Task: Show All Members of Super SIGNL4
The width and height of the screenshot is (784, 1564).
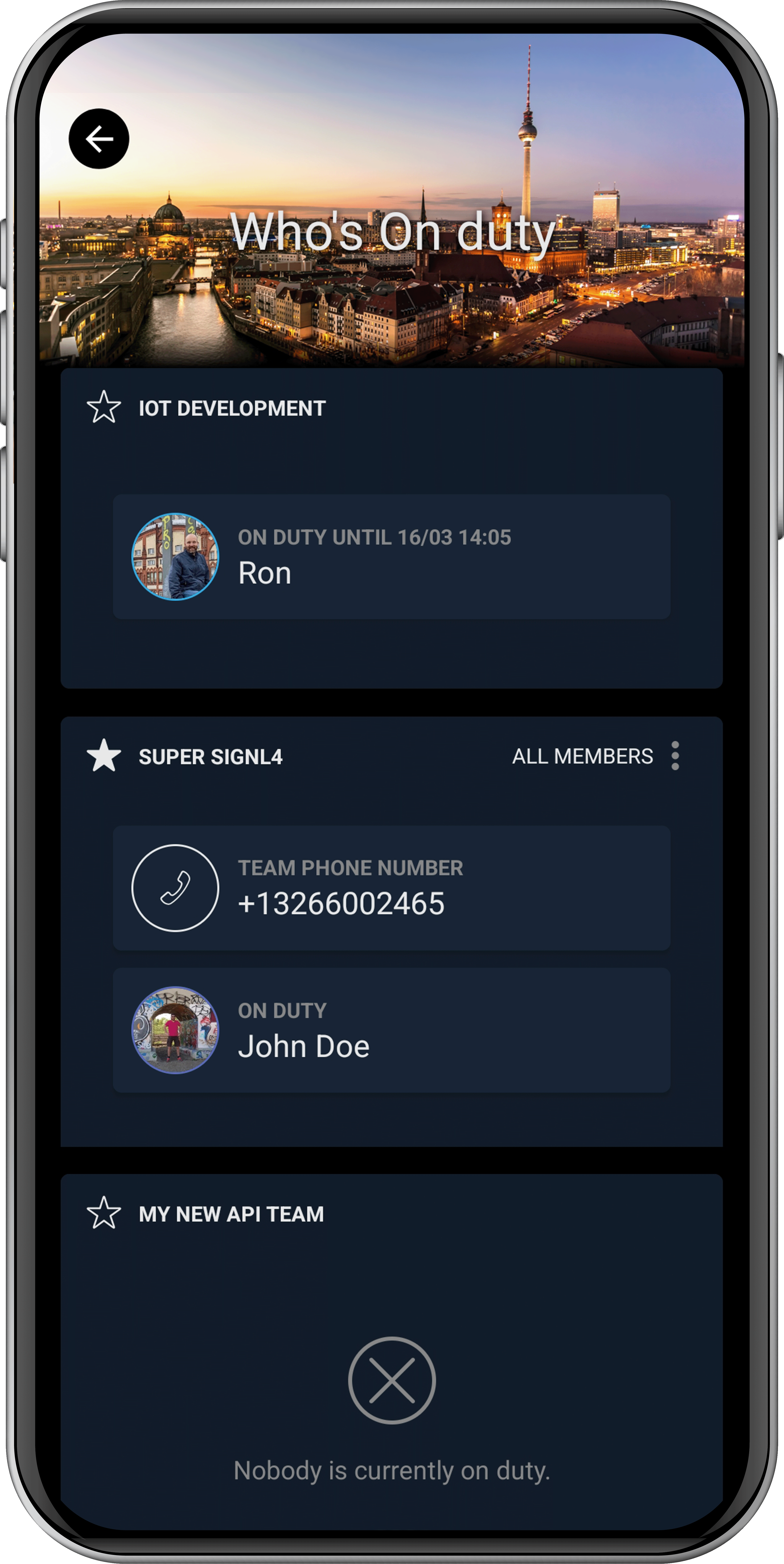Action: (582, 756)
